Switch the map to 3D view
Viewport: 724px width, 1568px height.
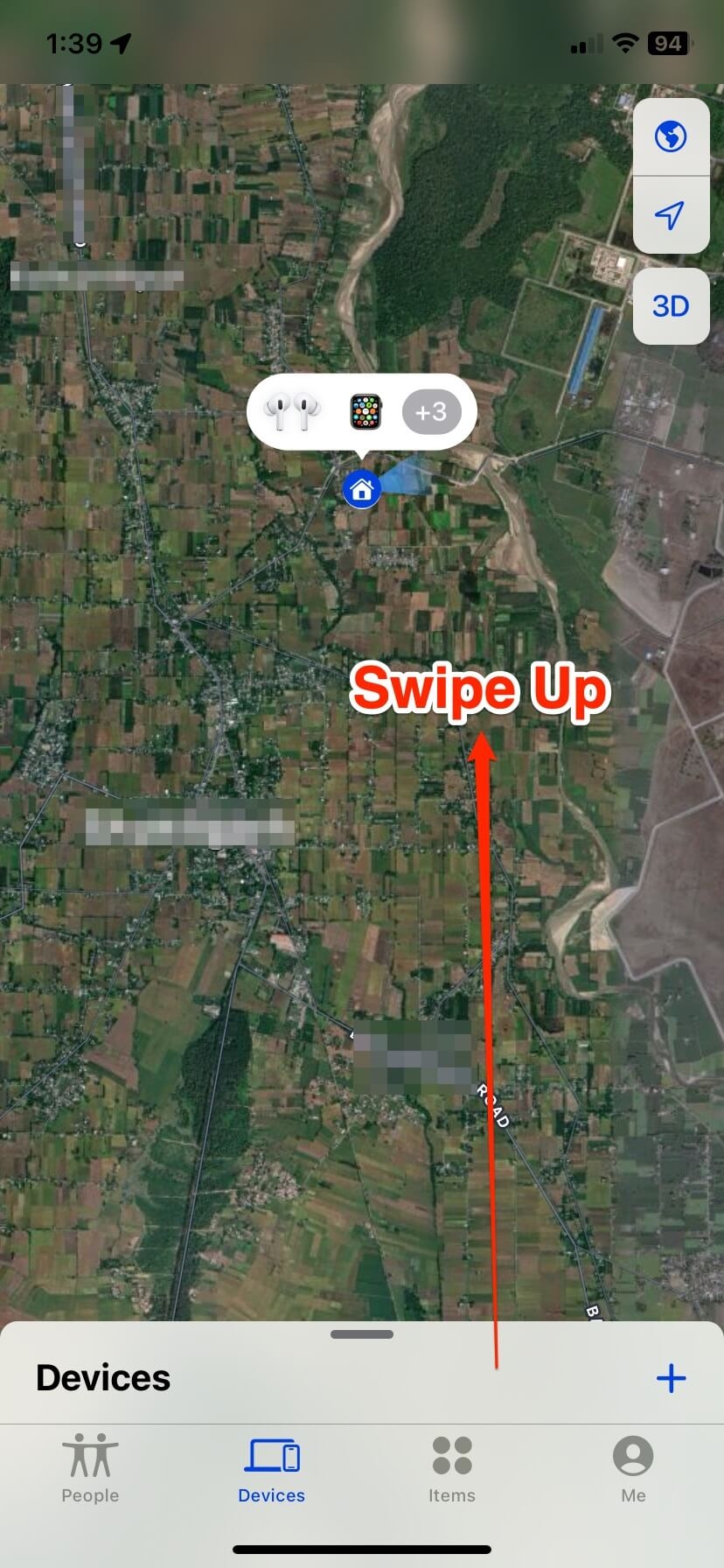[671, 306]
